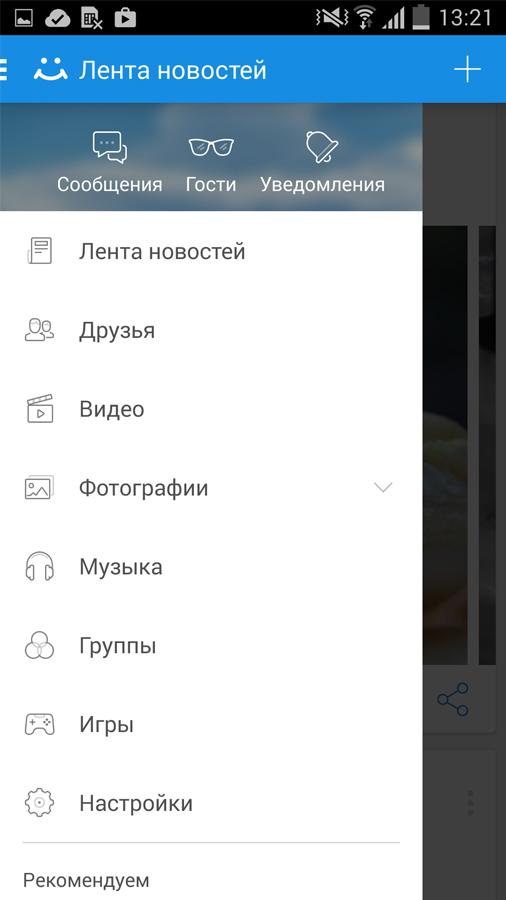Tap the plus icon in the top bar
The width and height of the screenshot is (506, 900).
tap(468, 70)
